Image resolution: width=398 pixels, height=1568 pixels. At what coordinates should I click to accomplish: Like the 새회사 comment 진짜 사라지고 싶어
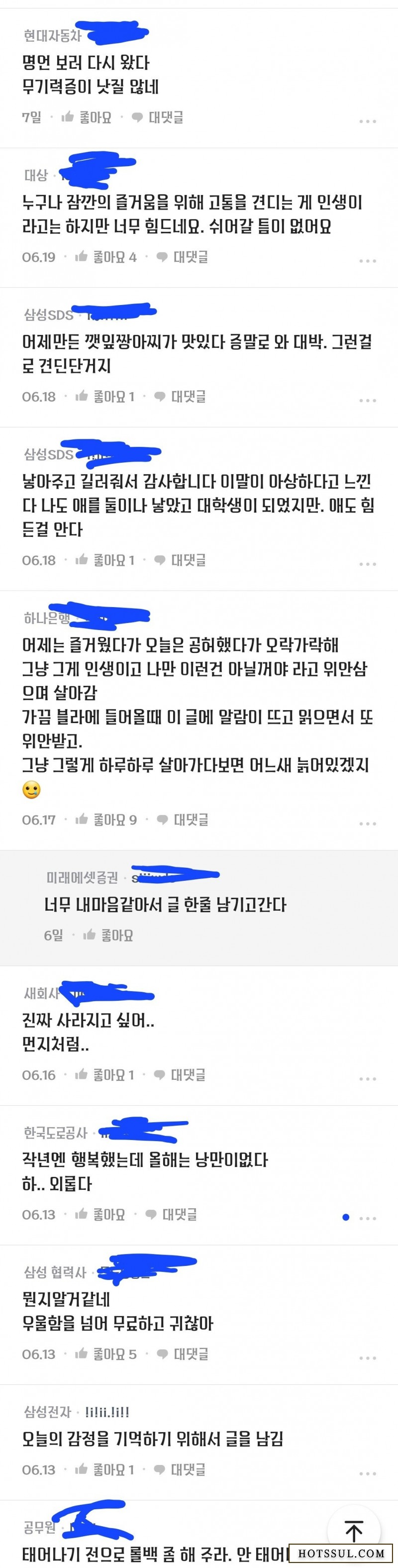pyautogui.click(x=104, y=1075)
